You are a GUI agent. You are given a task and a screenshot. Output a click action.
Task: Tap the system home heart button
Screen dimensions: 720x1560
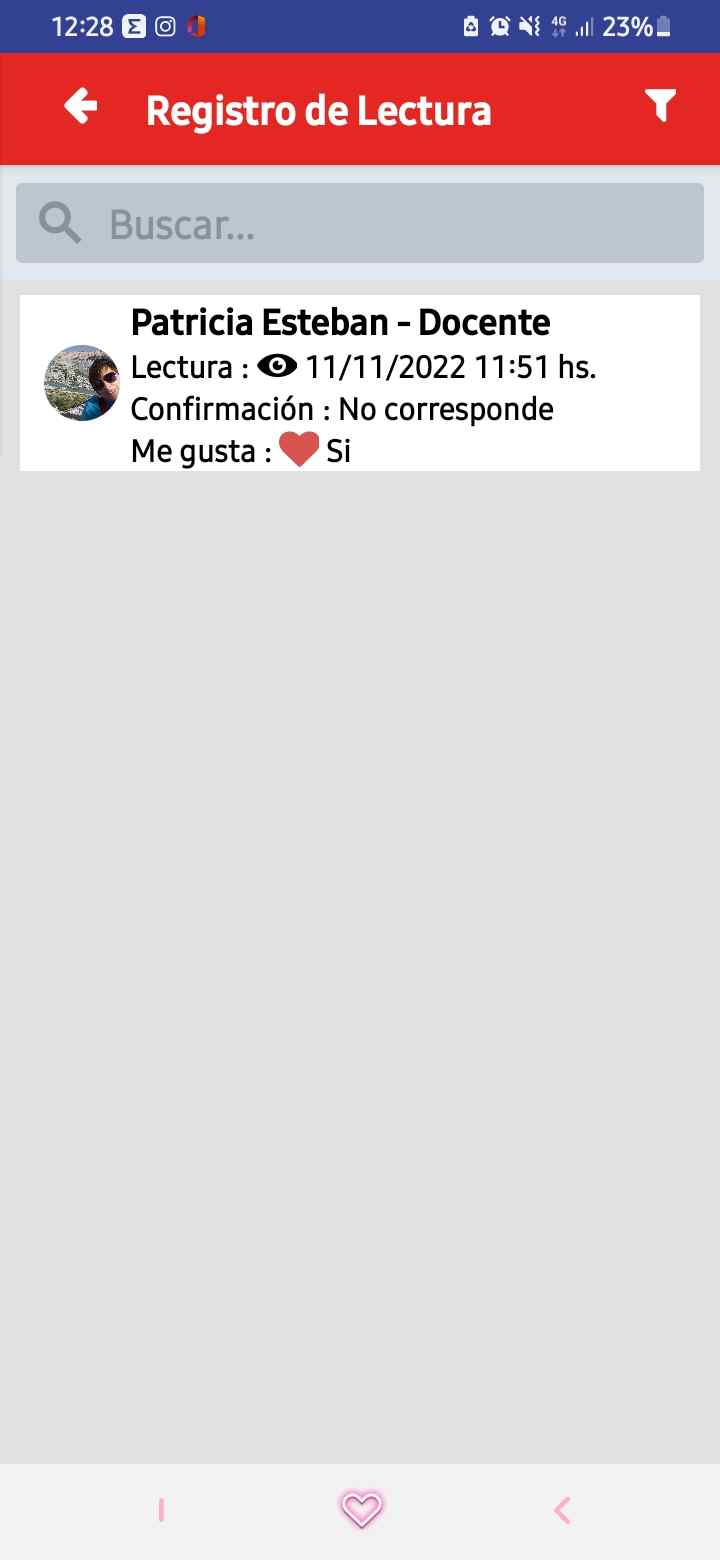tap(361, 1509)
